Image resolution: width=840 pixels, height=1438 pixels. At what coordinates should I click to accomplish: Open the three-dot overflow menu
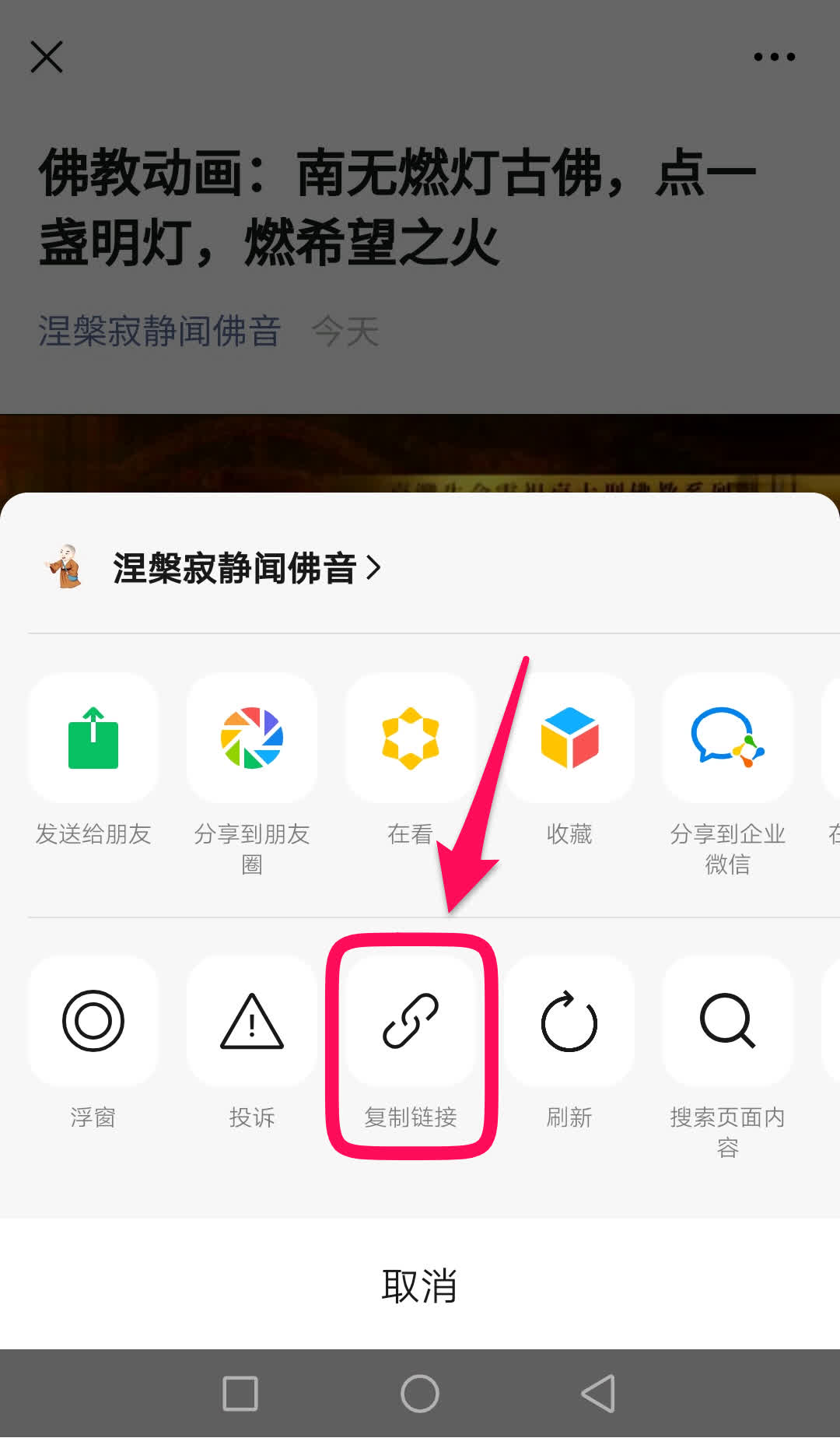pos(774,57)
